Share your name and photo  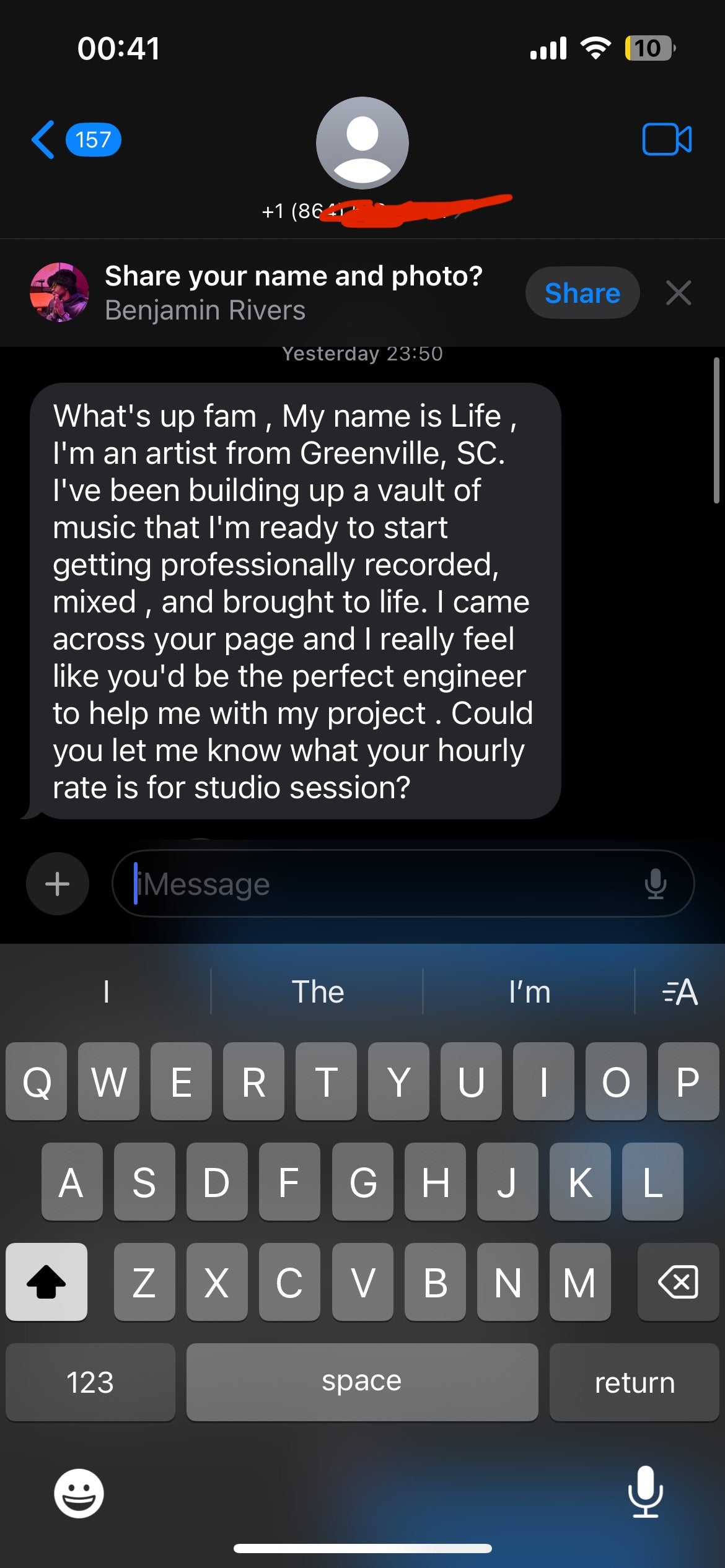(582, 293)
